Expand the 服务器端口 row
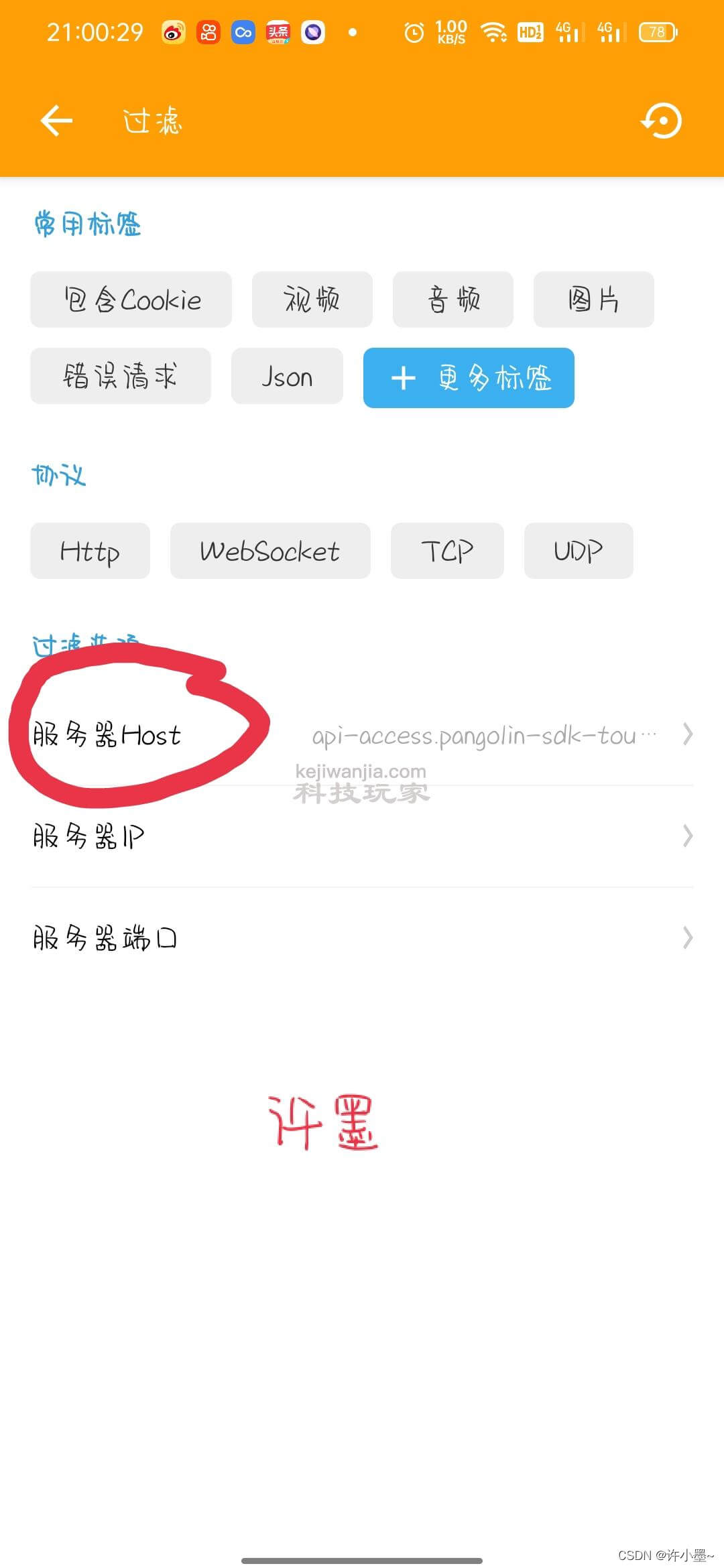Viewport: 724px width, 1568px height. (362, 937)
